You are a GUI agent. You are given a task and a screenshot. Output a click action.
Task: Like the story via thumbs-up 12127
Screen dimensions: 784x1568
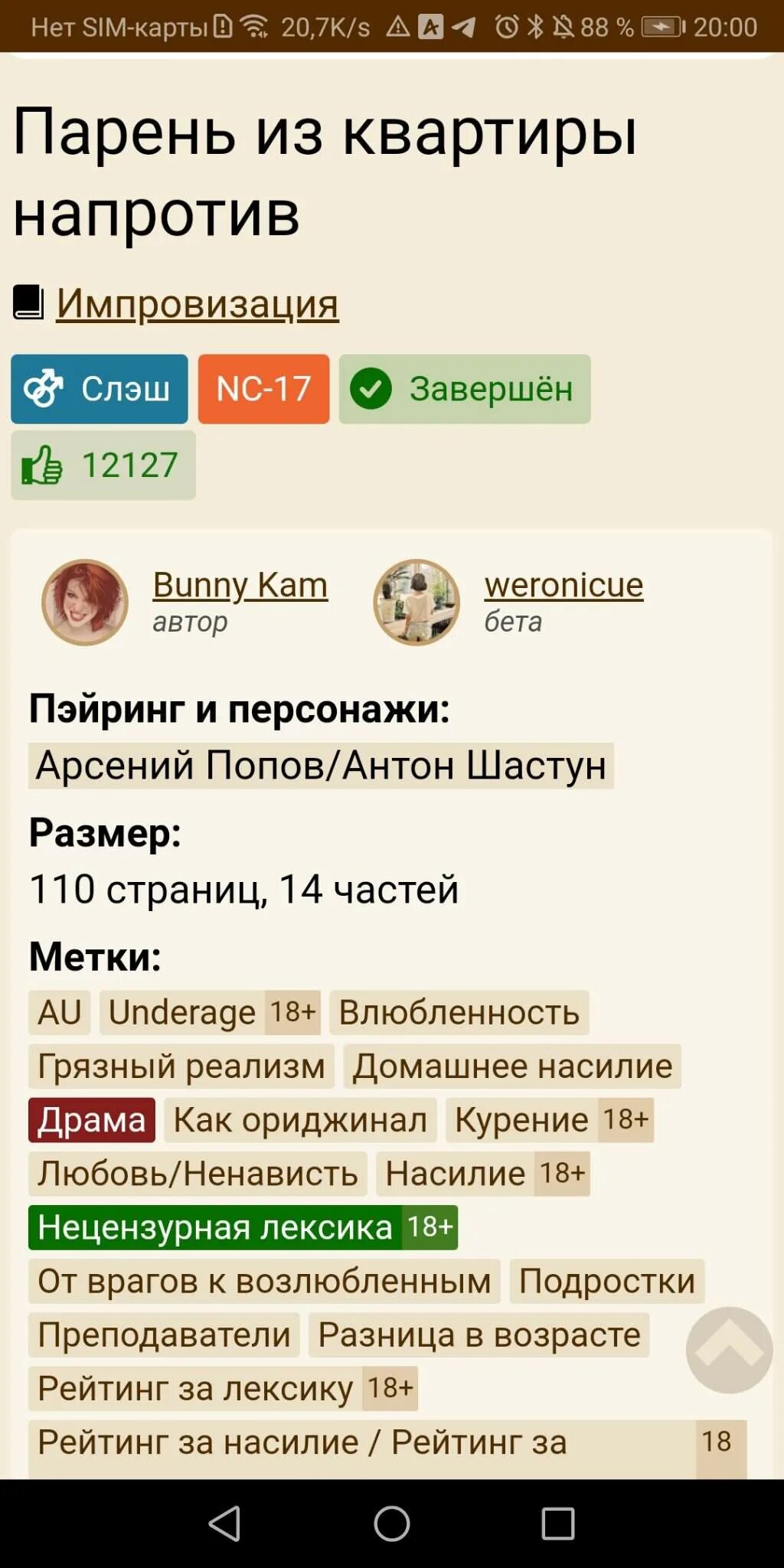pos(103,465)
